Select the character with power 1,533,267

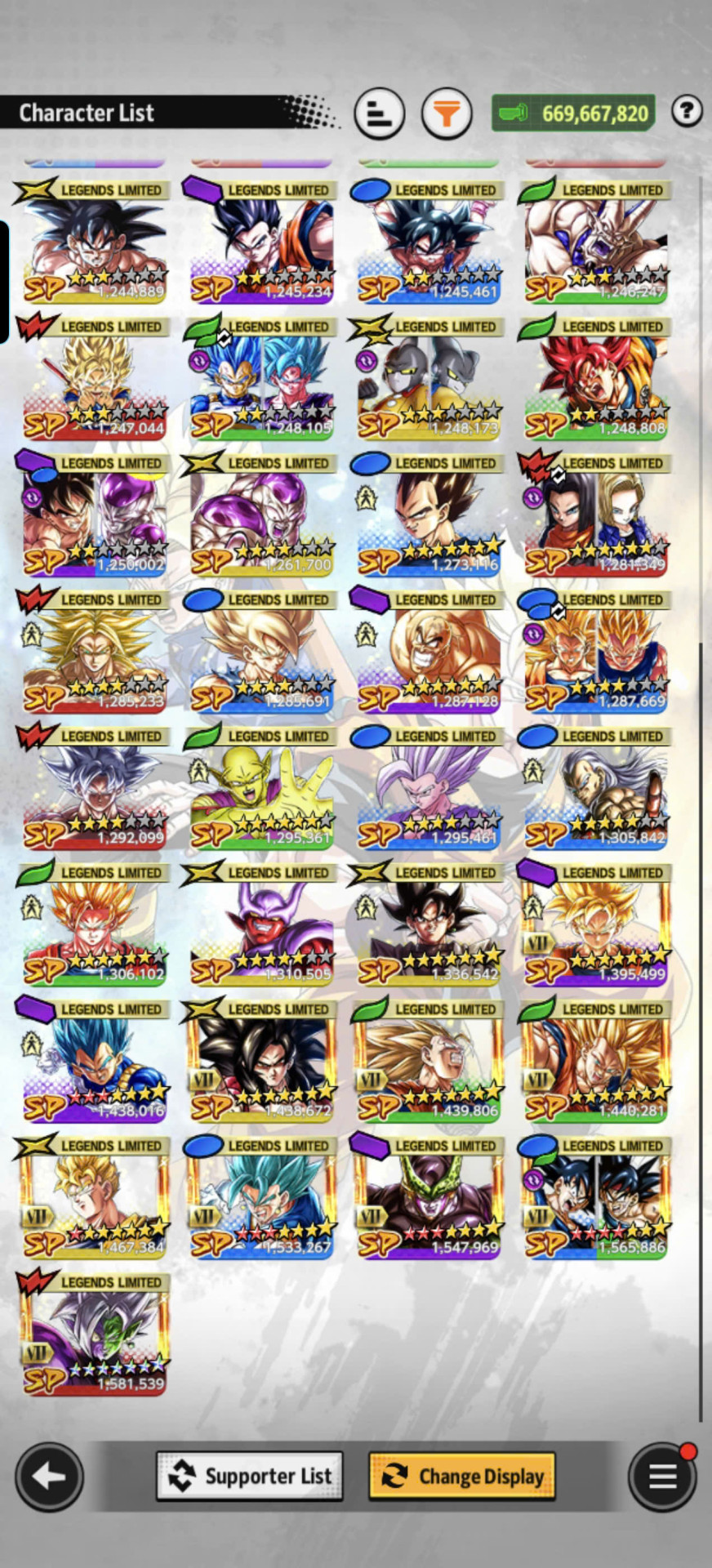pyautogui.click(x=260, y=1196)
